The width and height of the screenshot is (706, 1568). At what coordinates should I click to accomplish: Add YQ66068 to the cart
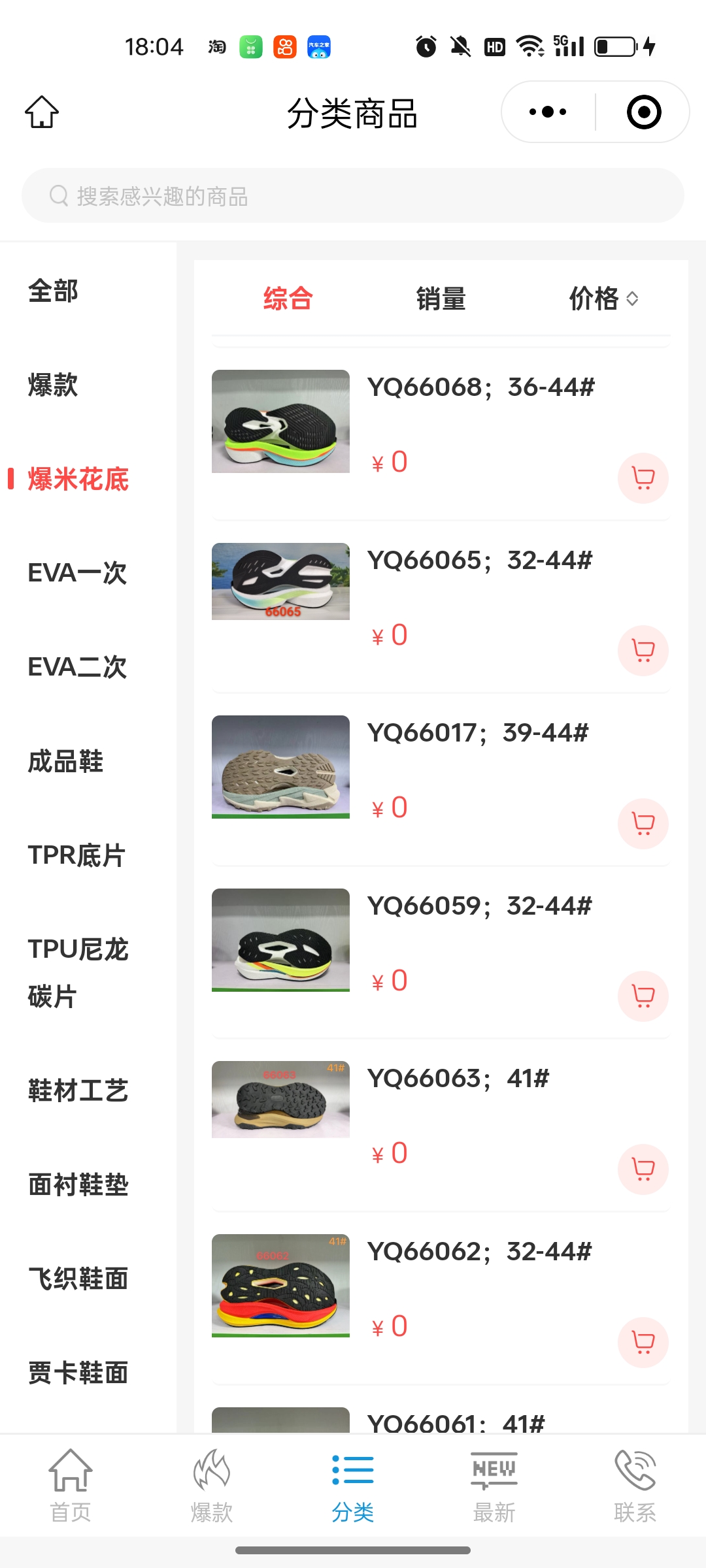tap(643, 478)
